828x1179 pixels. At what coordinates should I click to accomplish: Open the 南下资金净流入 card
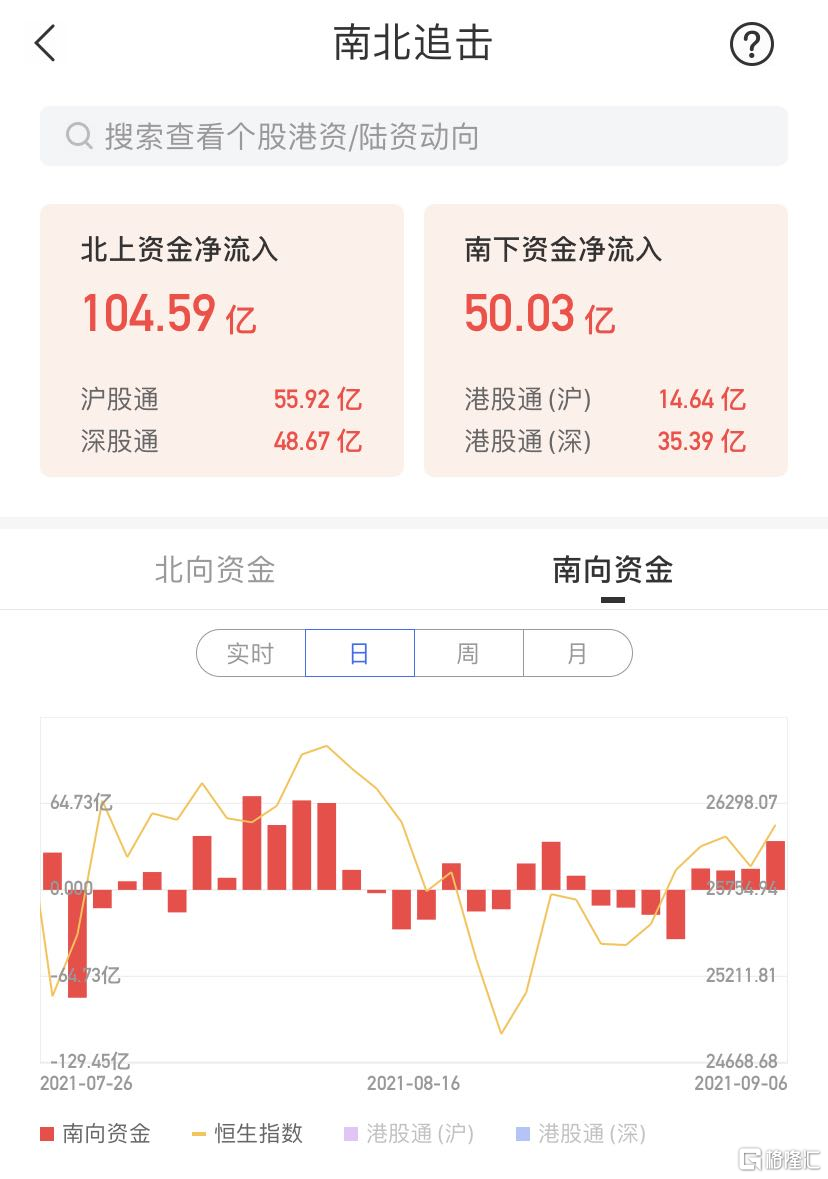coord(606,340)
